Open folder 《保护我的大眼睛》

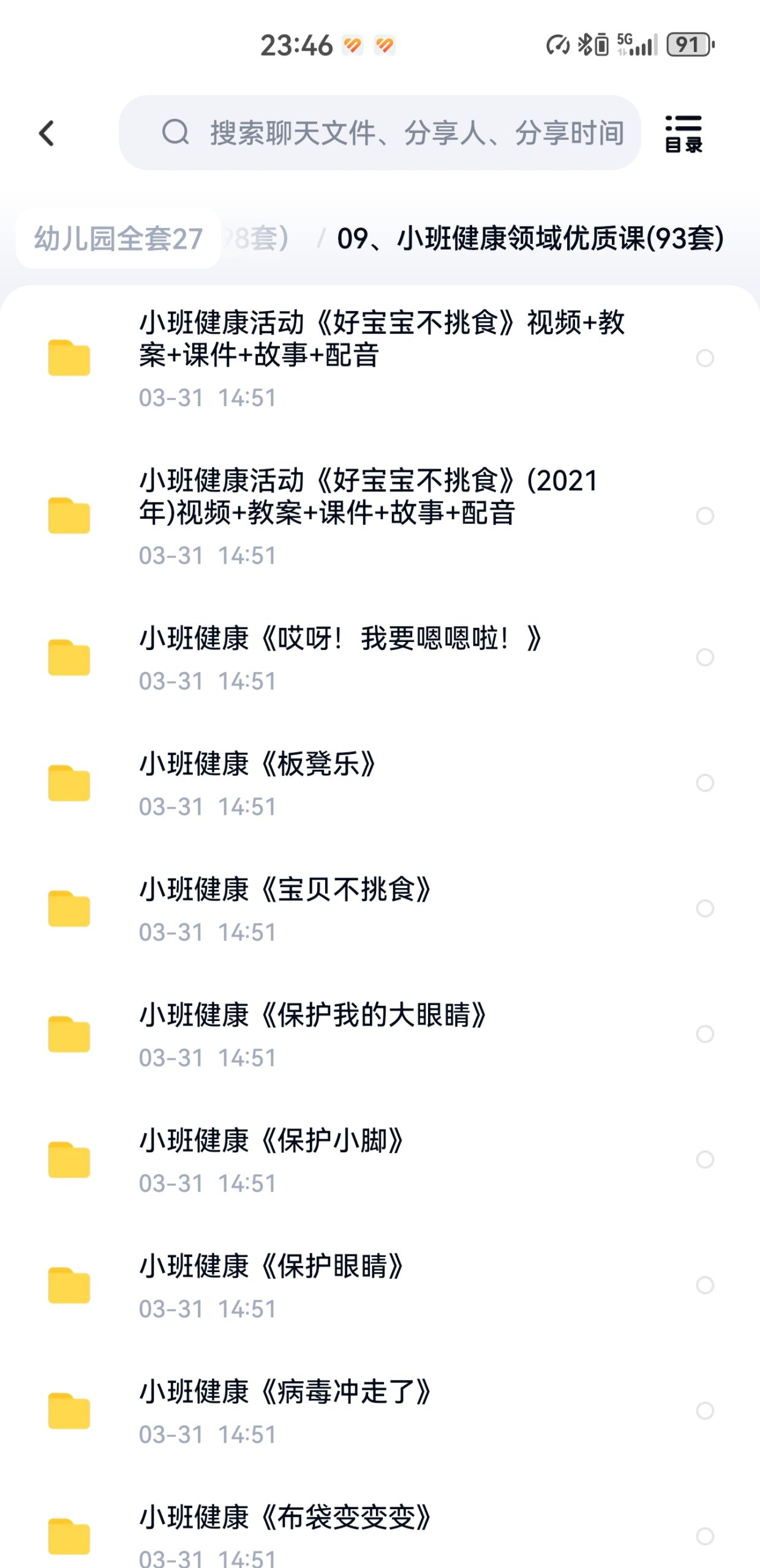click(x=380, y=1035)
